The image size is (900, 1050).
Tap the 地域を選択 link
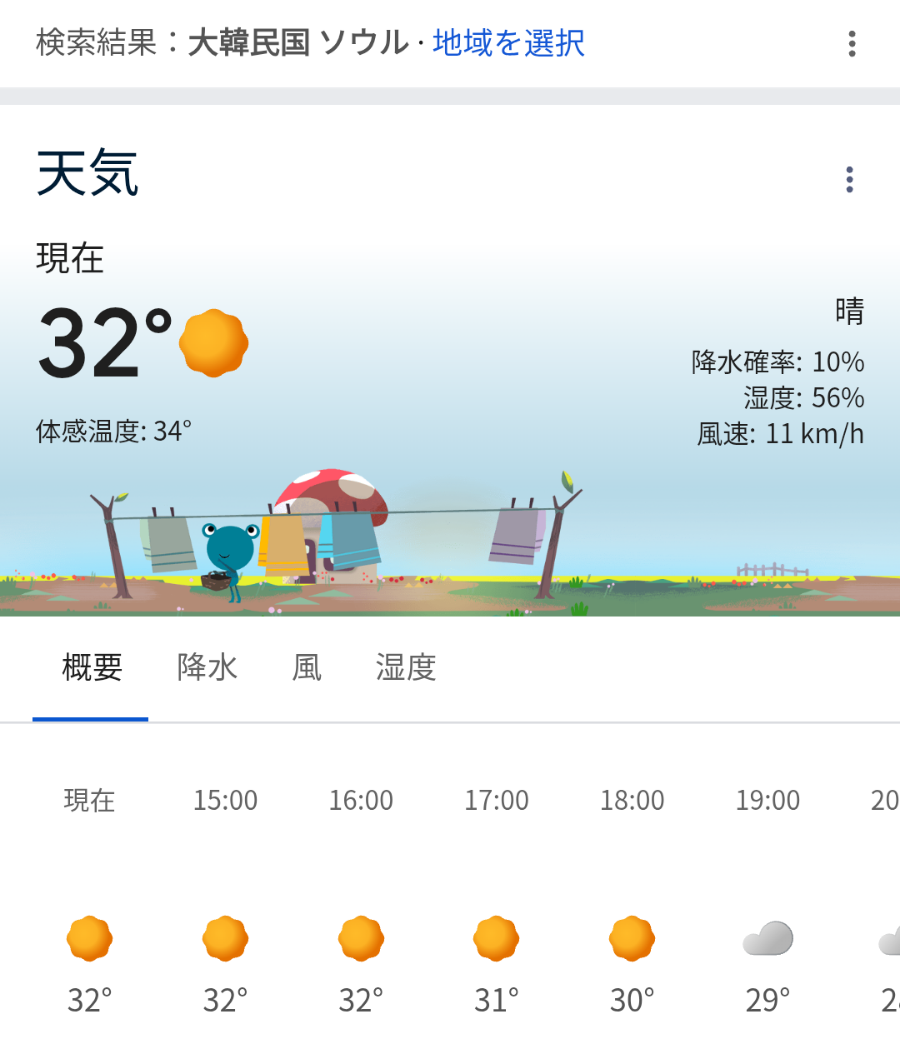click(508, 43)
